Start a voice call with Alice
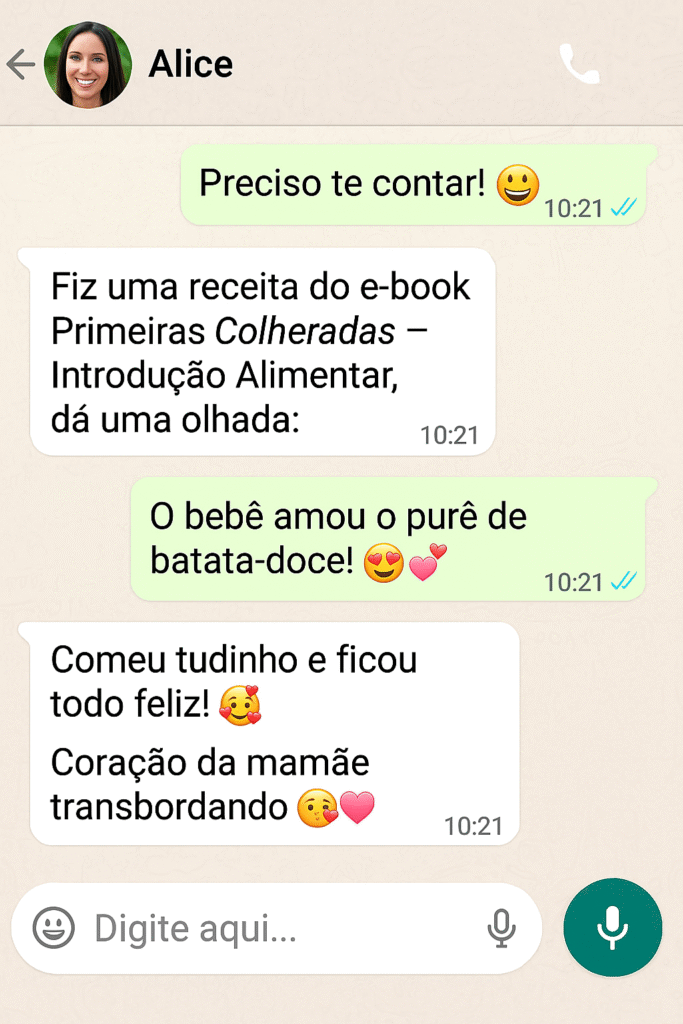Image resolution: width=683 pixels, height=1024 pixels. coord(579,65)
